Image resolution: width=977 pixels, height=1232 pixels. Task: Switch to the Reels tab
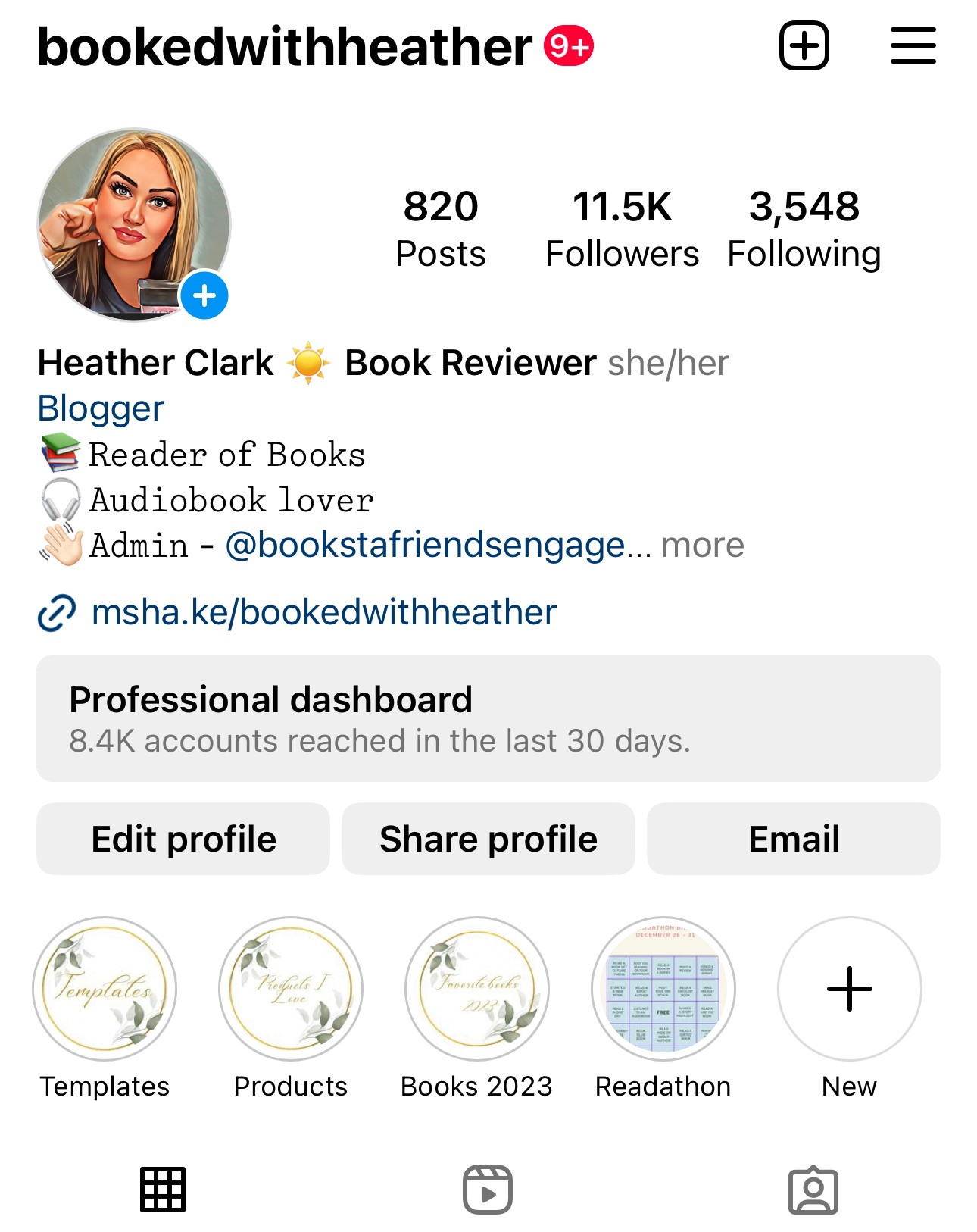[488, 1189]
